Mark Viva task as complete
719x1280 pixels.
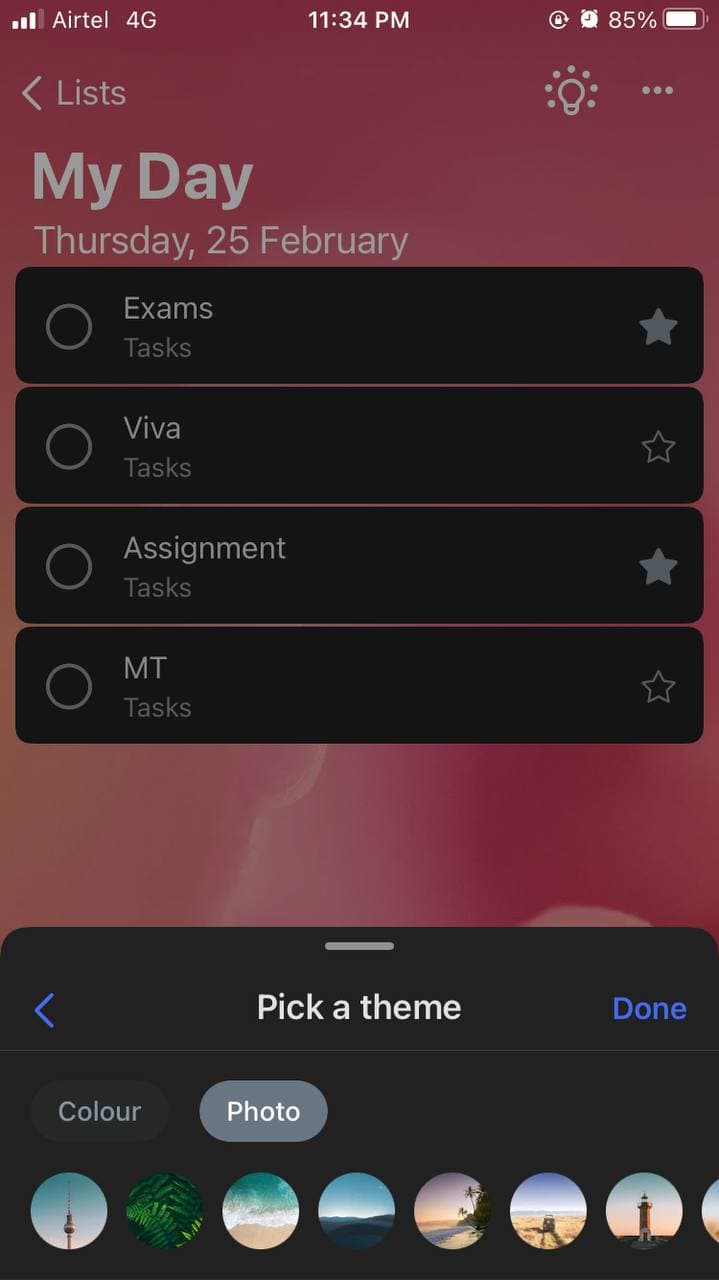pos(69,447)
